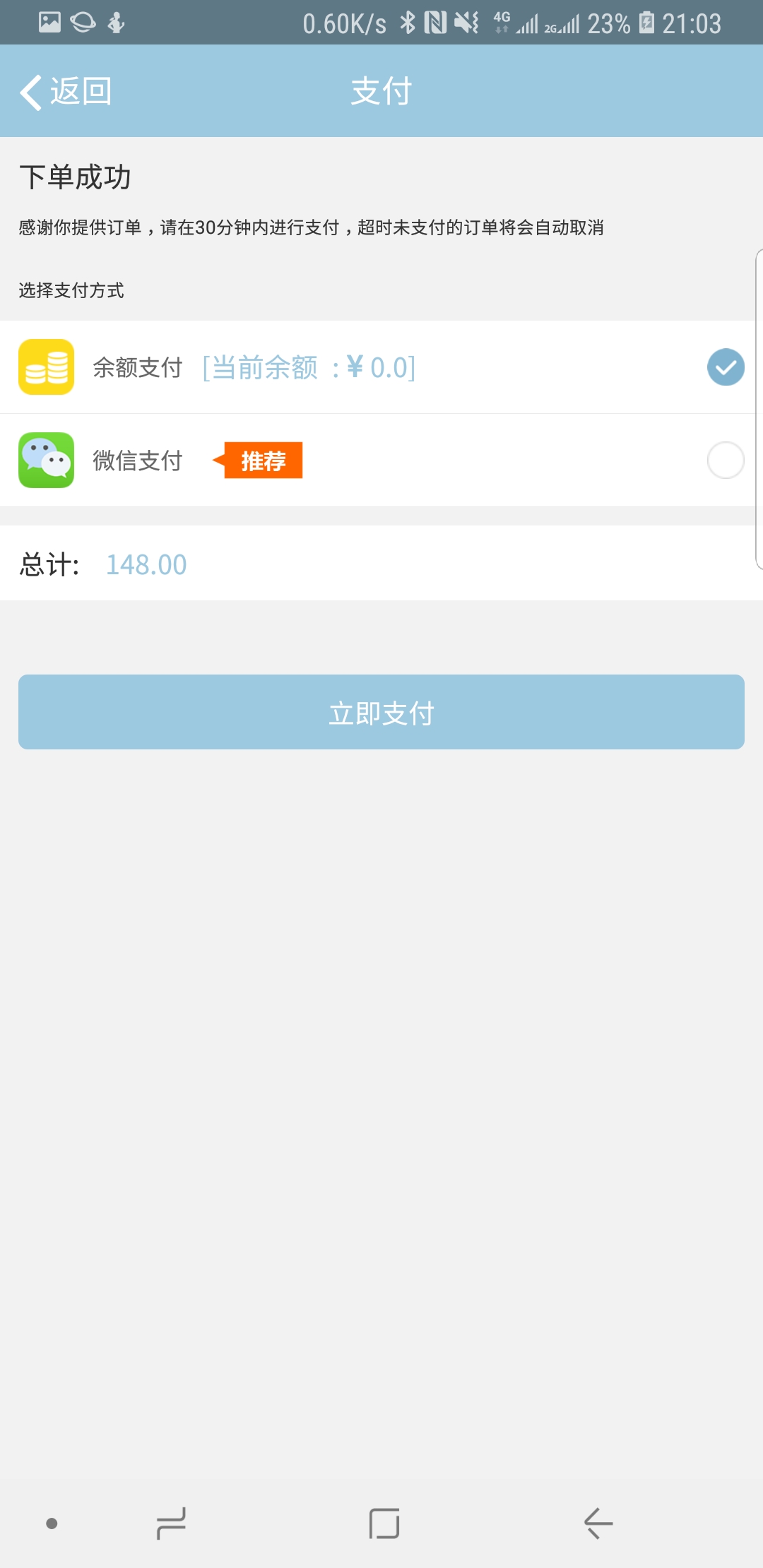The width and height of the screenshot is (763, 1568).
Task: Tap 立即支付 to pay now
Action: pos(381,712)
